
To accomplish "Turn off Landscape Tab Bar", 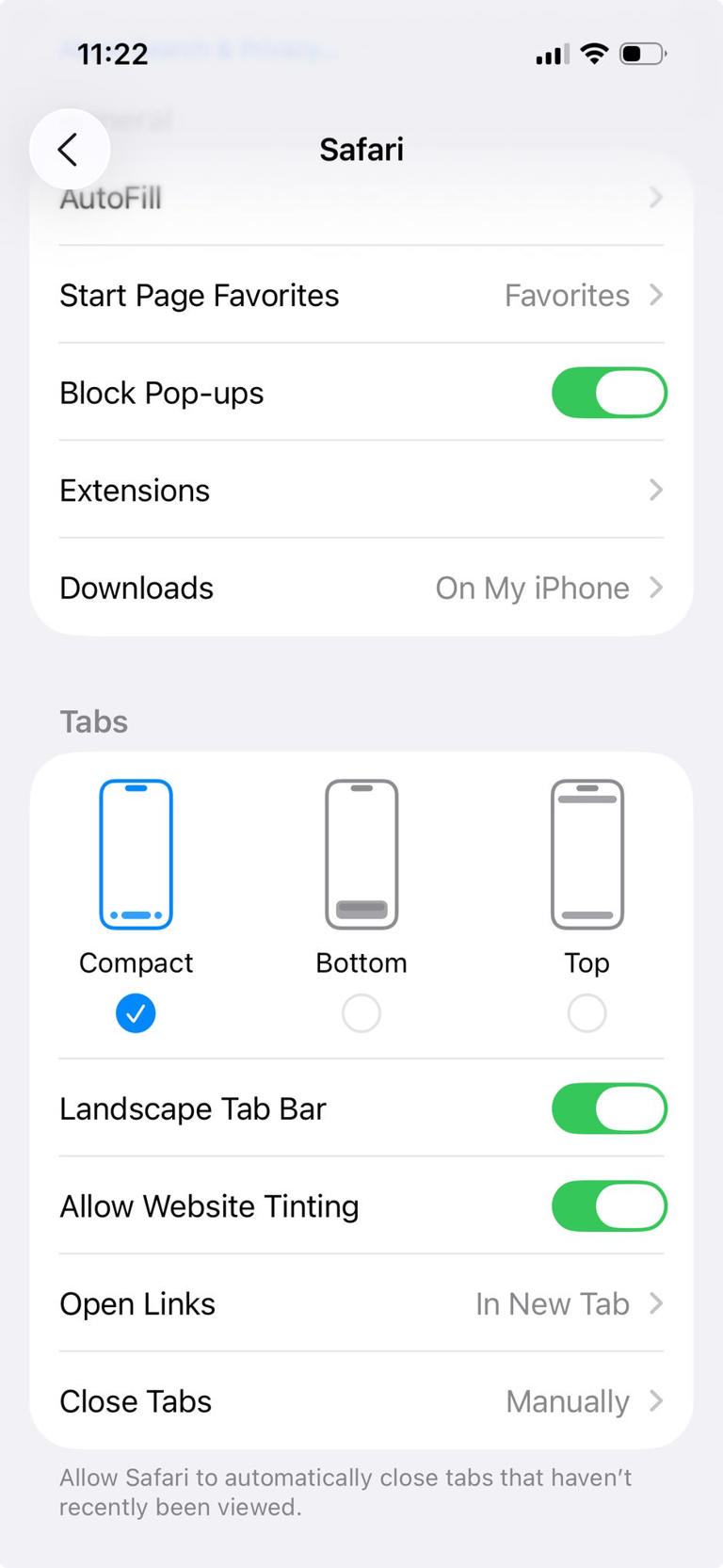I will point(609,1108).
